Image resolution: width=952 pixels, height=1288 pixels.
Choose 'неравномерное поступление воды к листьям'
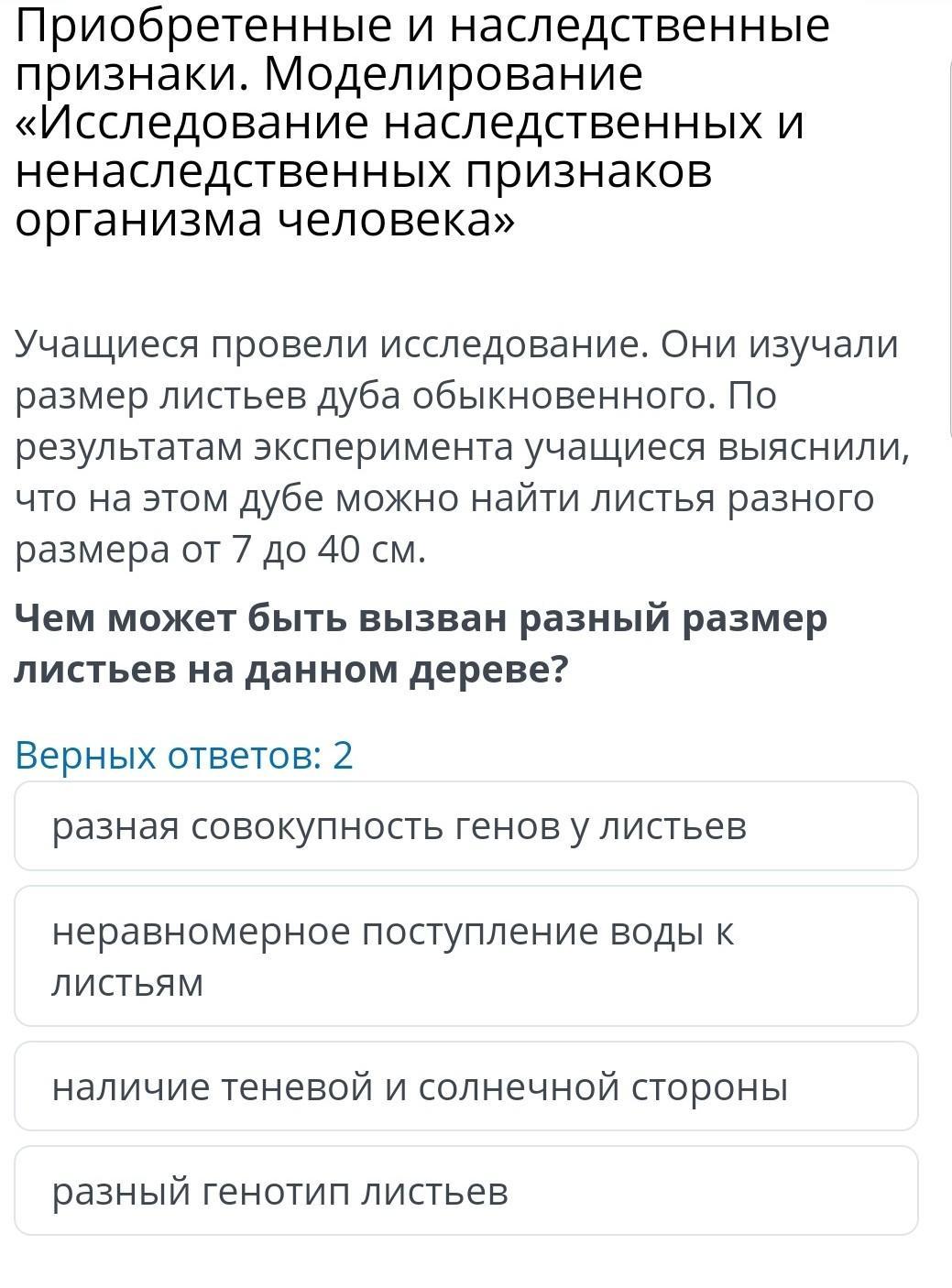click(x=465, y=955)
